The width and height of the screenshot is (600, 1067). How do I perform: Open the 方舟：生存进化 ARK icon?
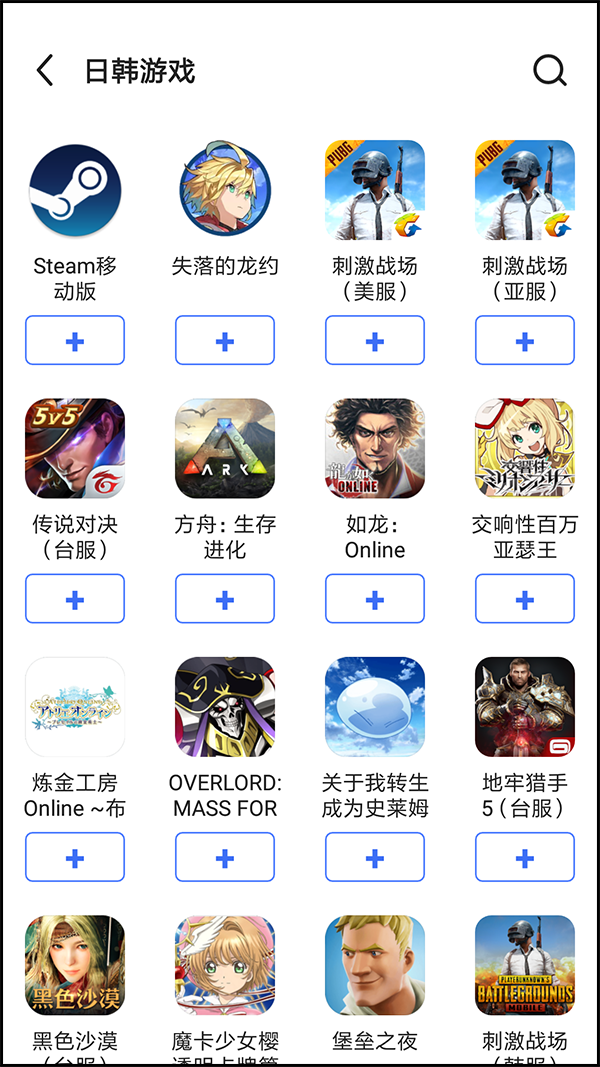225,448
